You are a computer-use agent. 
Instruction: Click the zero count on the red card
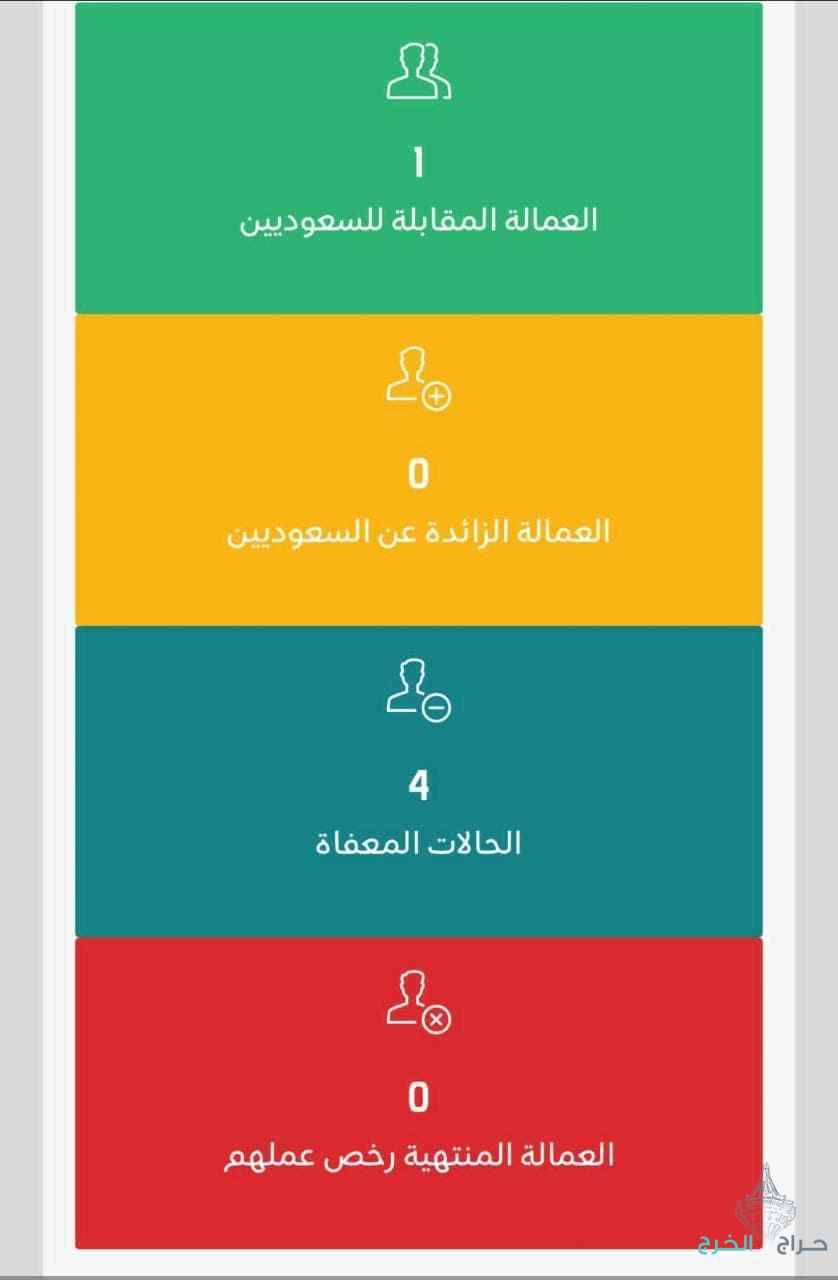(x=418, y=1098)
